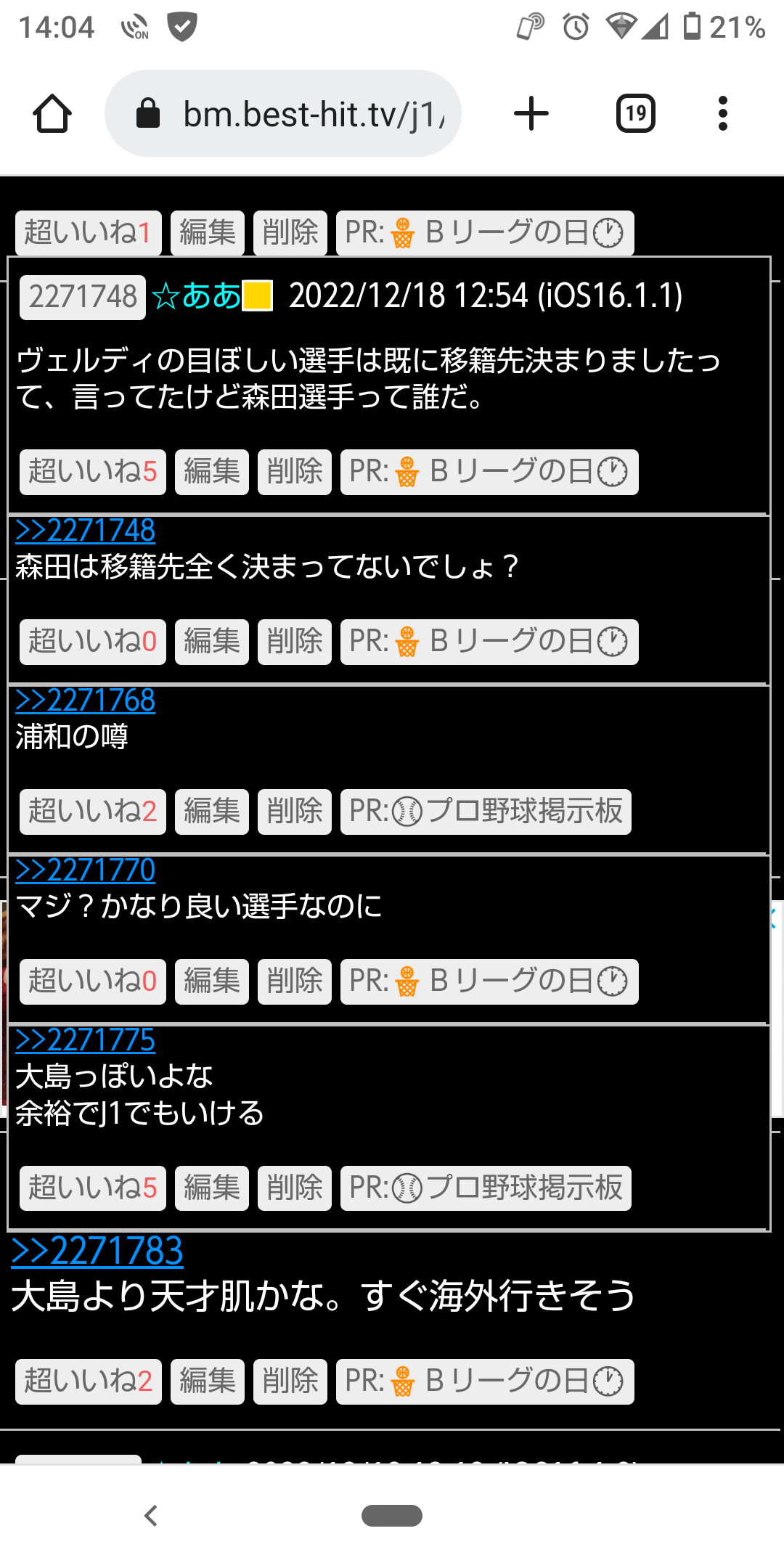Open the tab switcher showing 19 tabs
Screen dimensions: 784x1568
pos(635,114)
